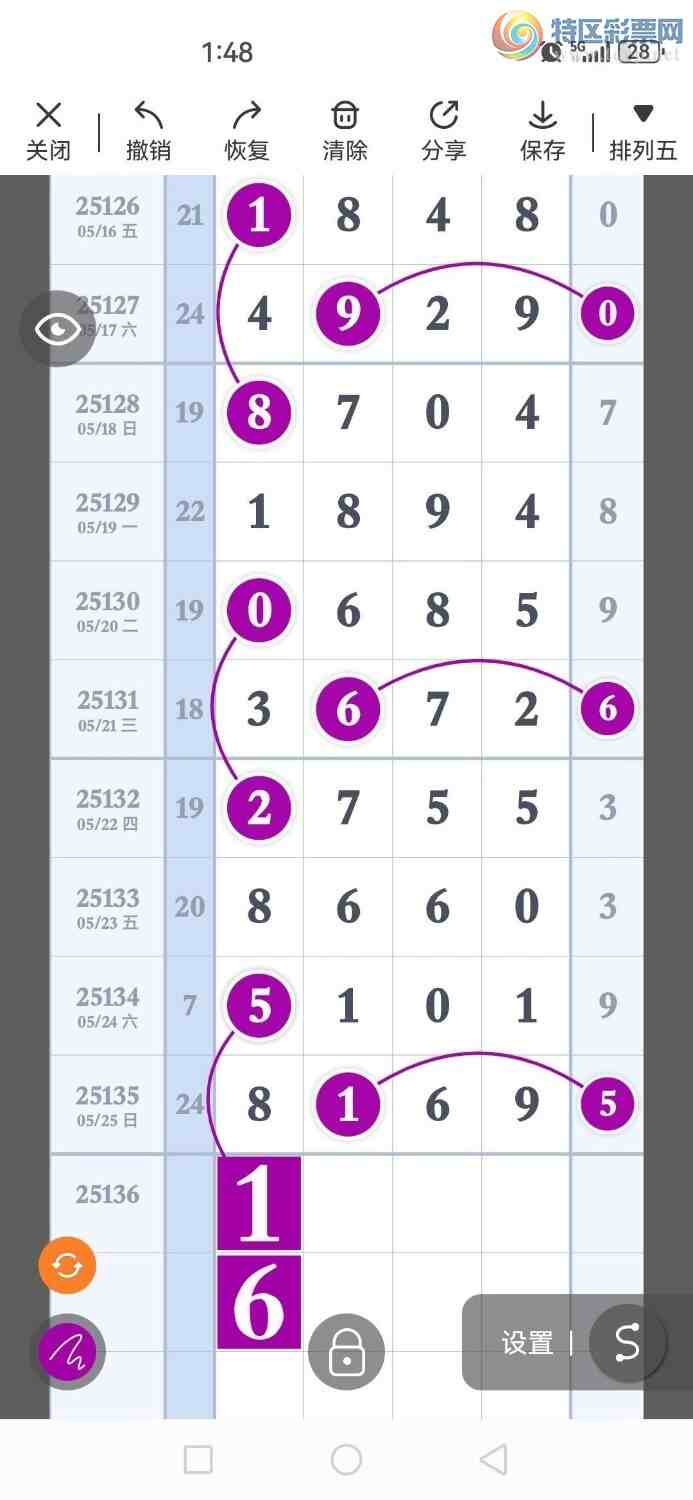Tap the lock icon
The width and height of the screenshot is (693, 1500).
point(346,1352)
